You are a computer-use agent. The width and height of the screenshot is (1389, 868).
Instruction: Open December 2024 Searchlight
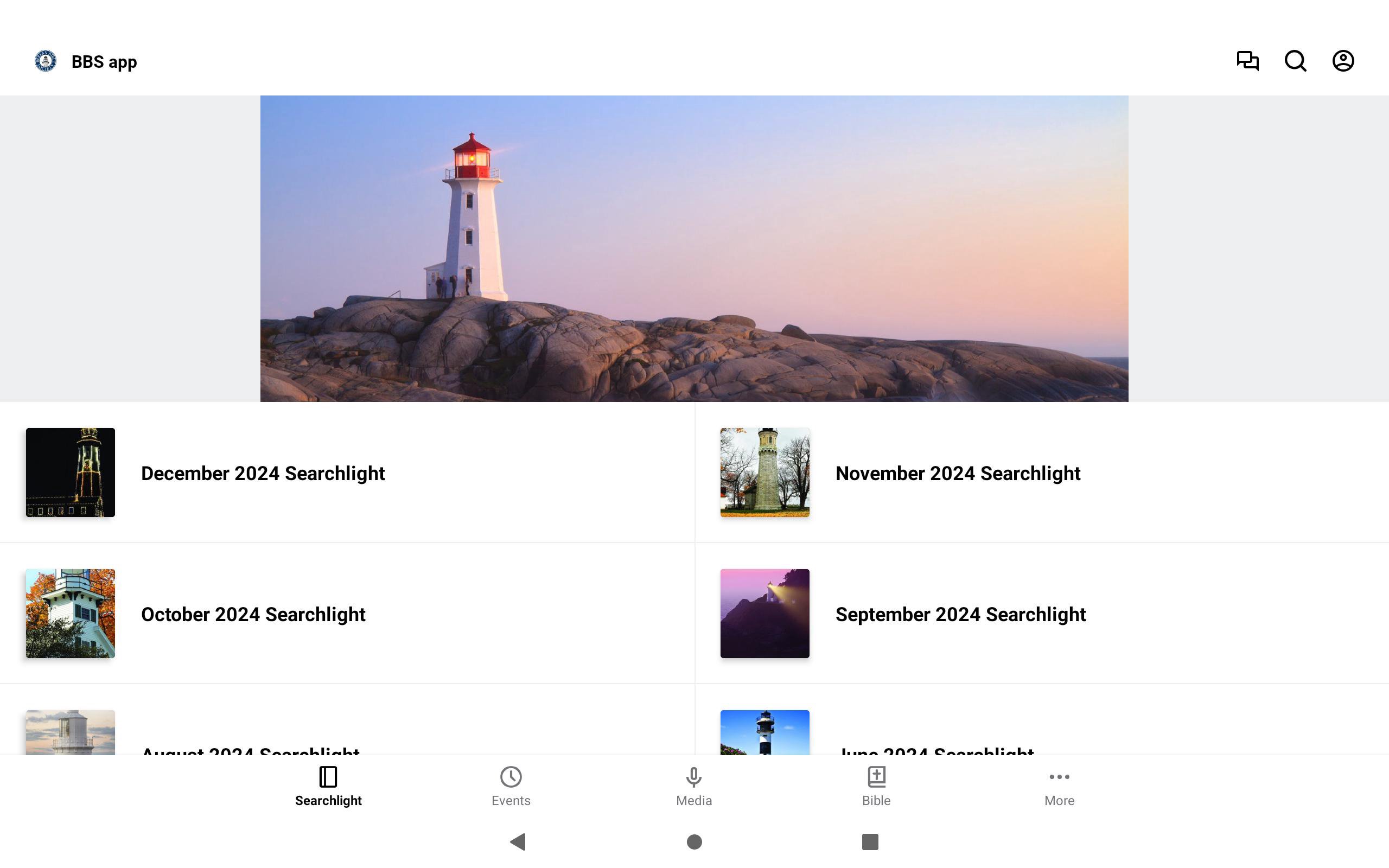(x=262, y=473)
